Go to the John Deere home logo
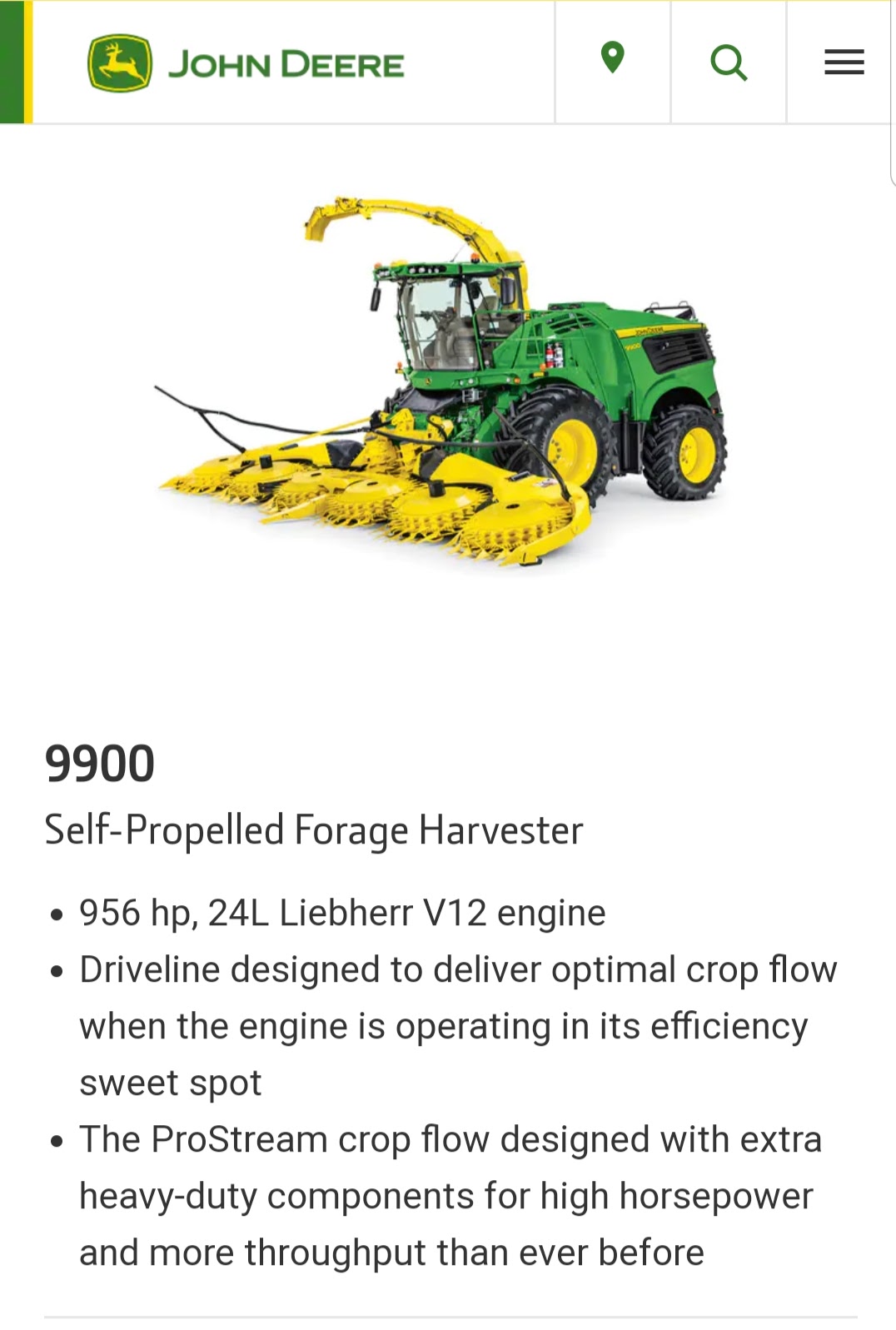This screenshot has height=1330, width=896. coord(246,63)
